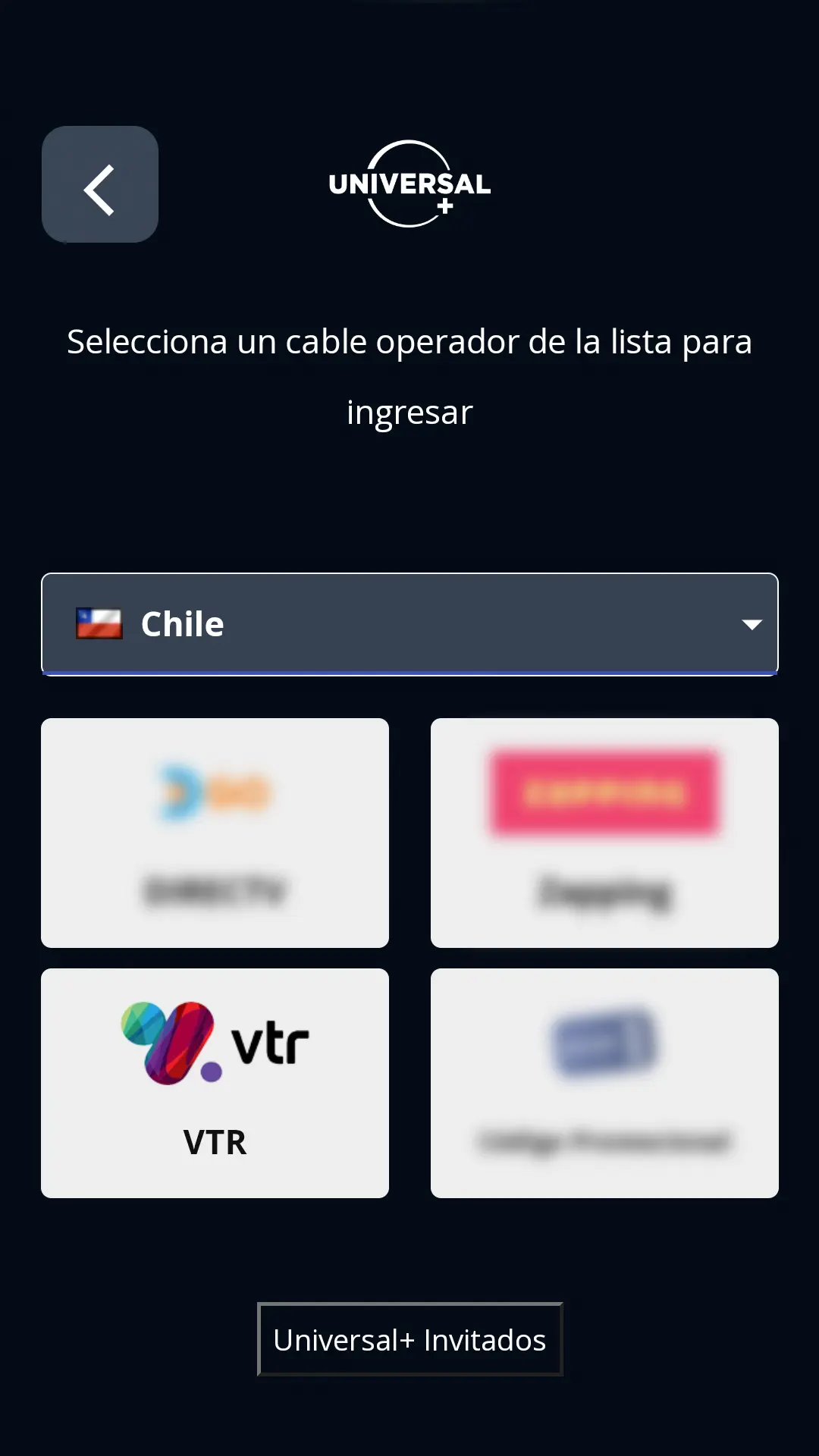Click the back arrow icon

click(99, 185)
